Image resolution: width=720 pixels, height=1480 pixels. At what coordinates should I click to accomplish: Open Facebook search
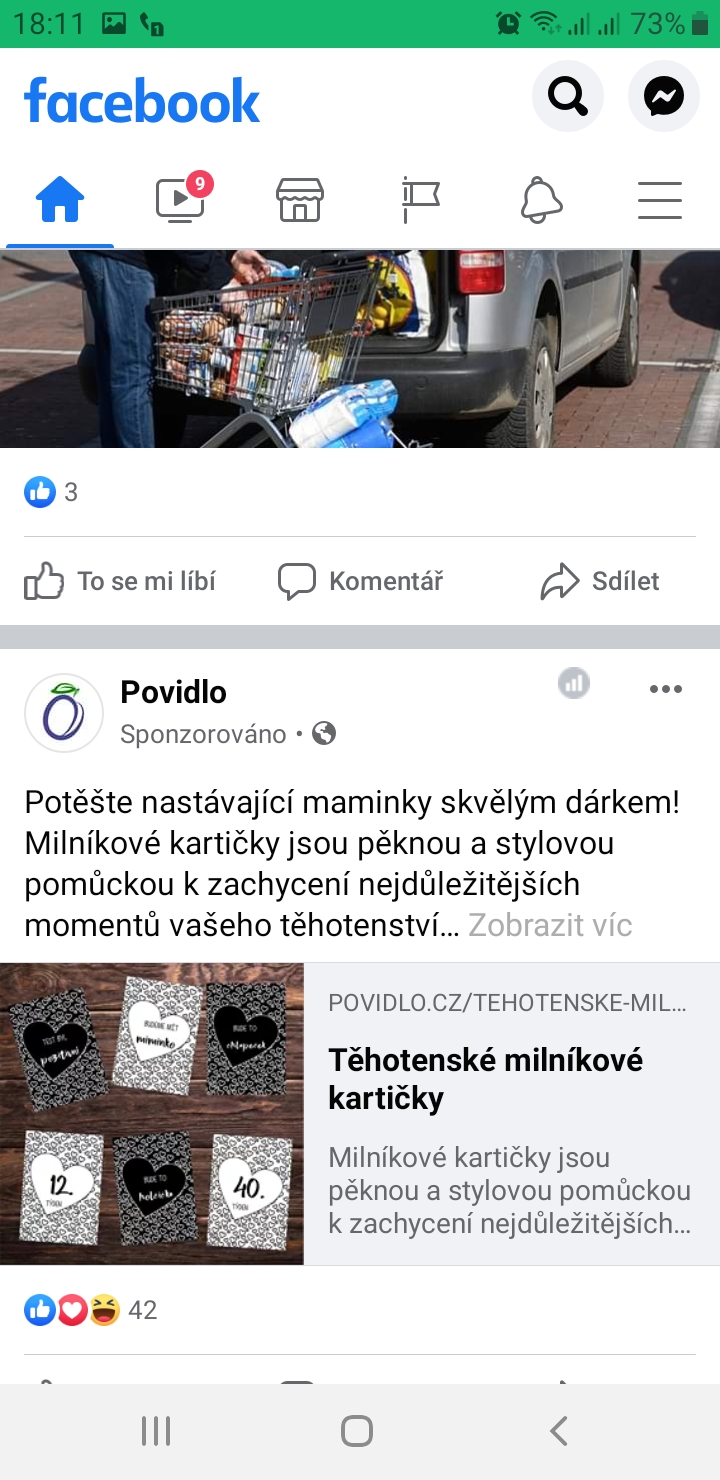tap(567, 97)
